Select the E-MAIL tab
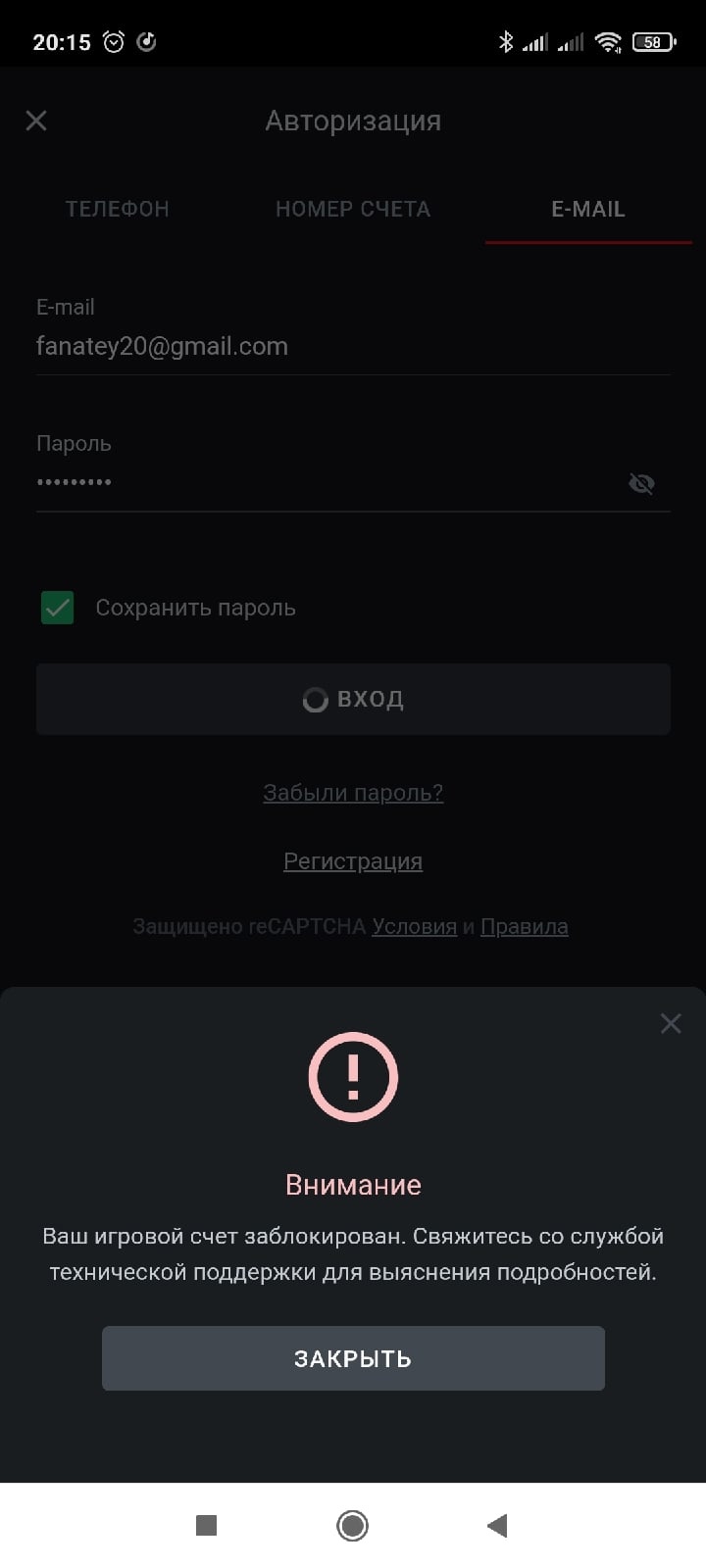Viewport: 706px width, 1568px height. coord(588,209)
